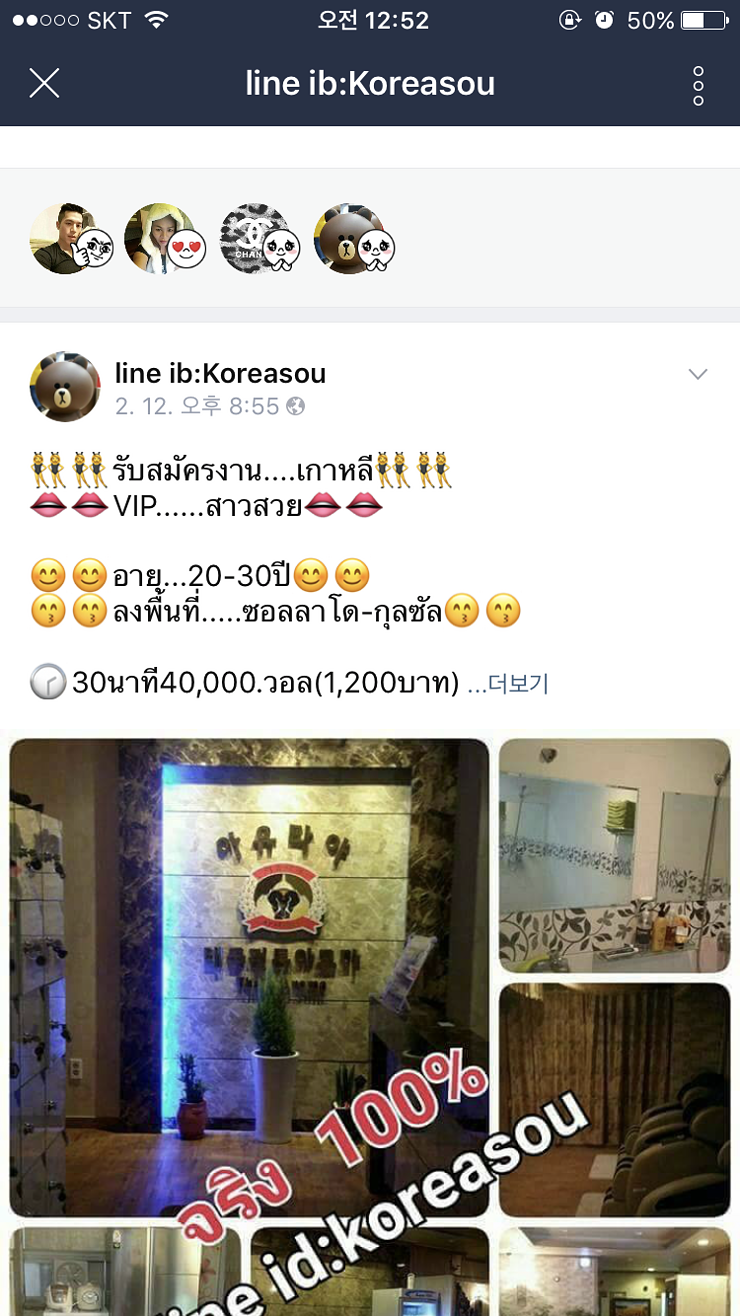Open the bathroom mirror photo
The height and width of the screenshot is (1316, 740).
coord(615,855)
